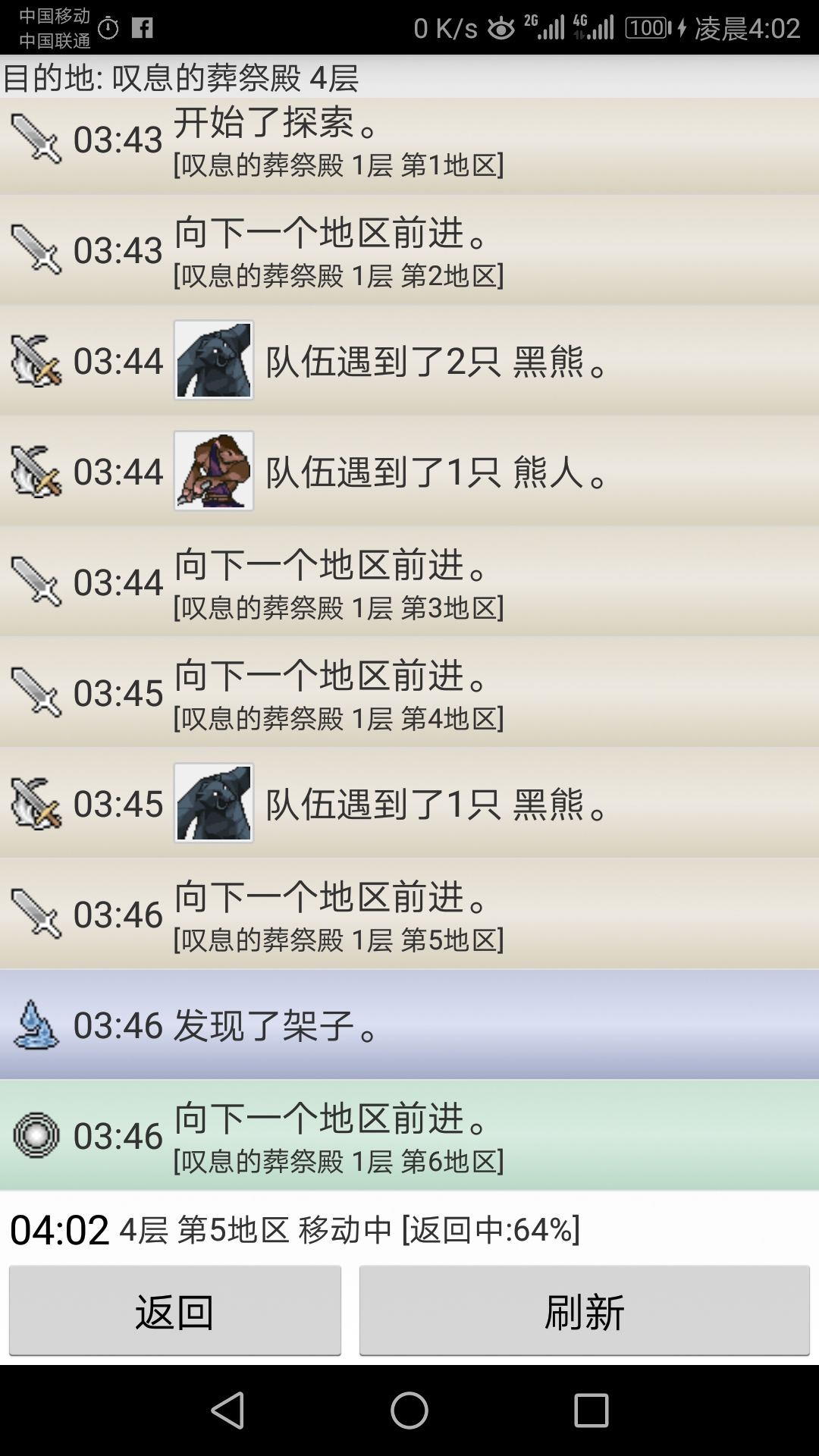Tap the 返回 button
Screen dimensions: 819x1456
coord(175,1310)
